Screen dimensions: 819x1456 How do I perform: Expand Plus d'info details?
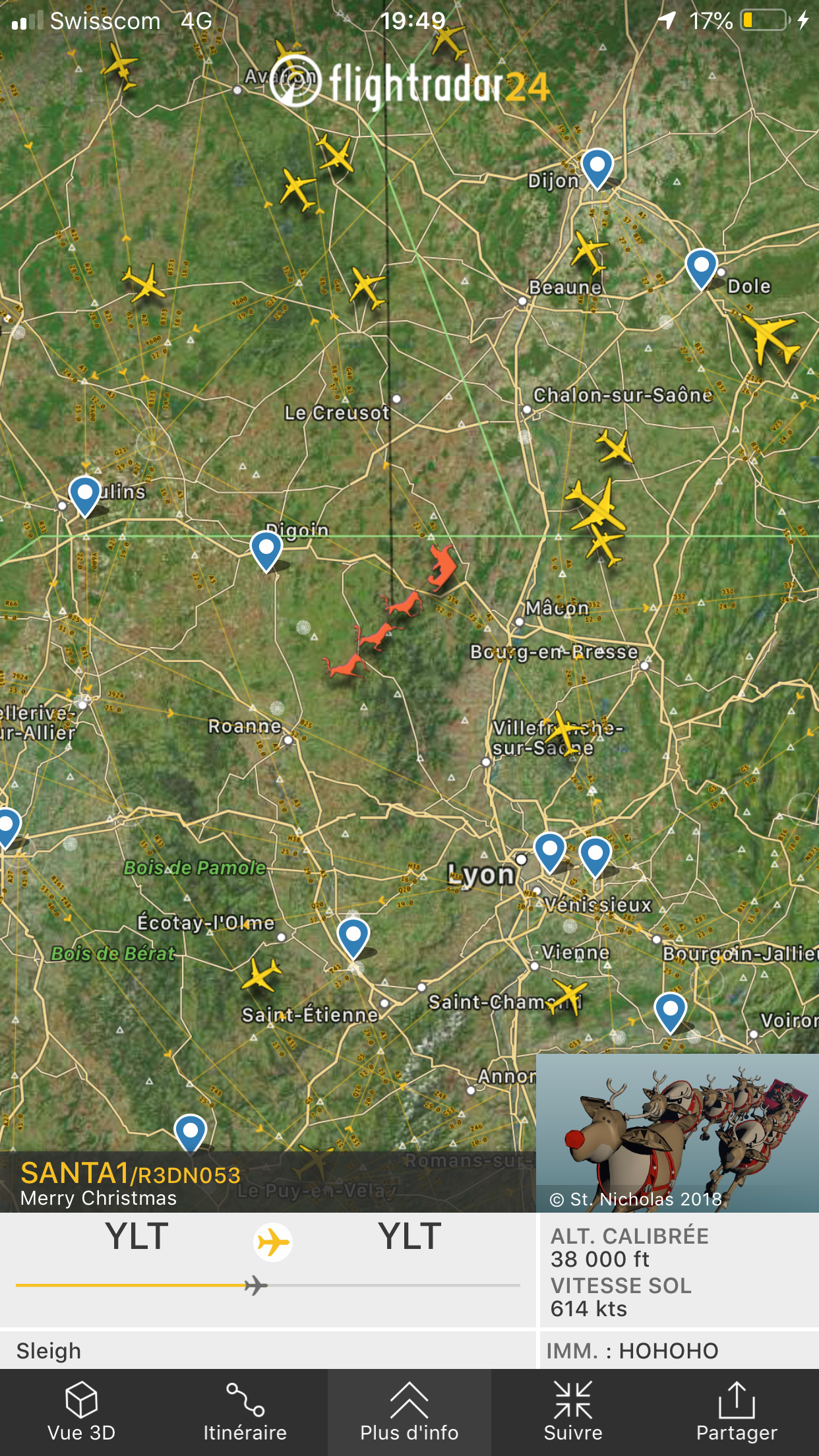tap(409, 1412)
